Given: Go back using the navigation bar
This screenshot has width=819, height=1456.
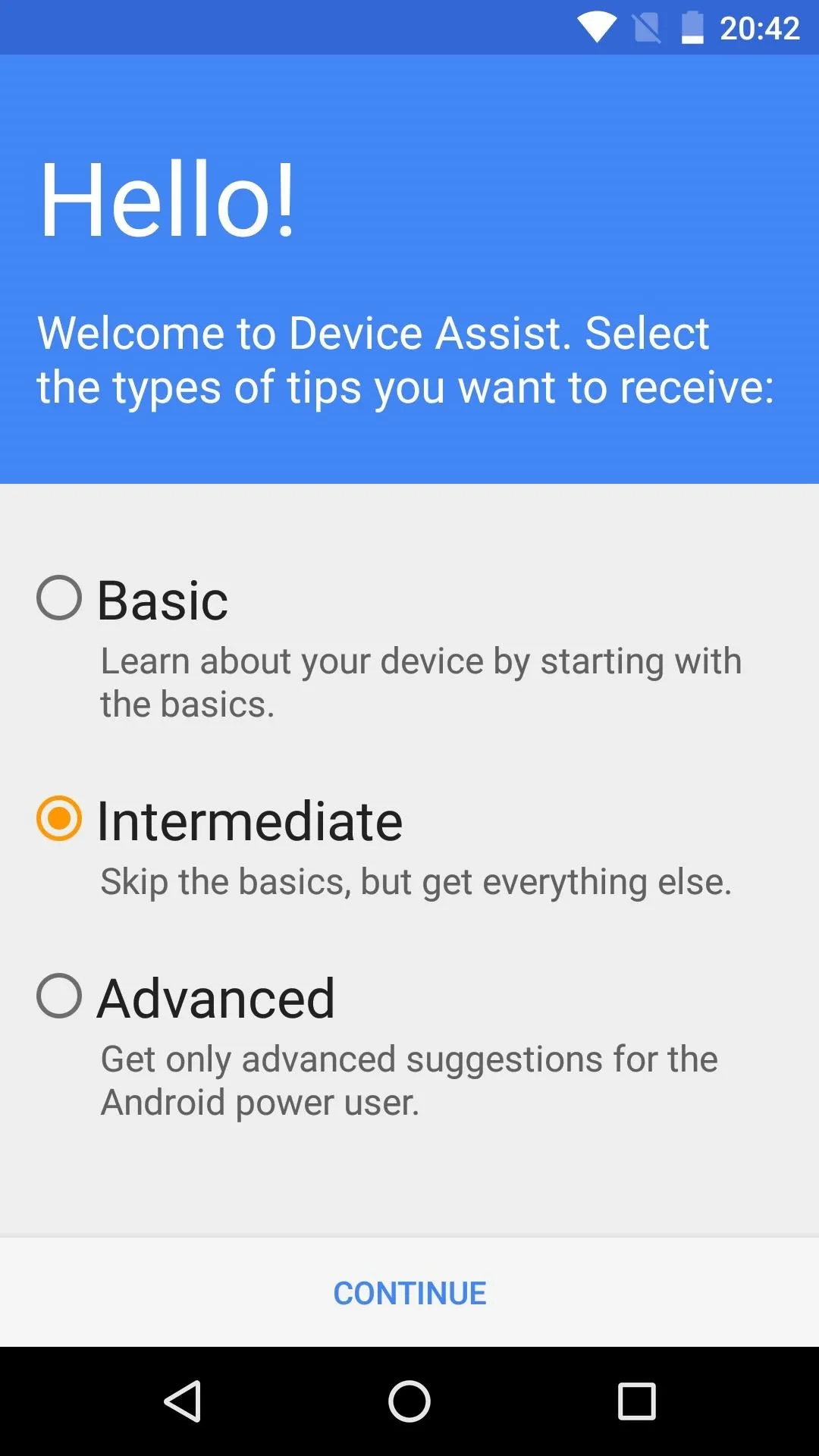Looking at the screenshot, I should coord(183,1401).
